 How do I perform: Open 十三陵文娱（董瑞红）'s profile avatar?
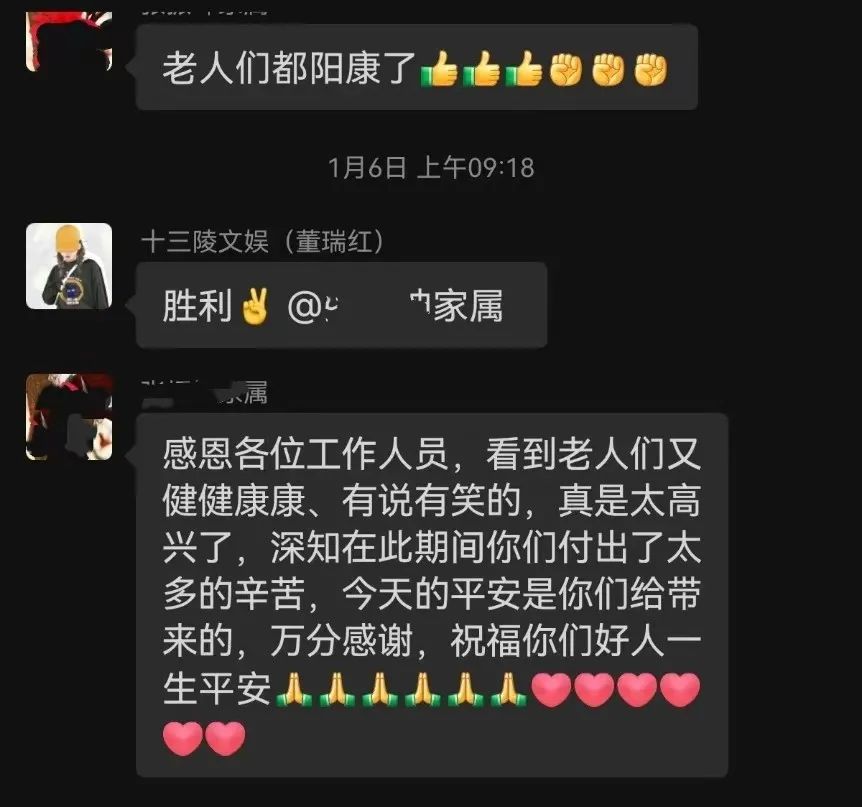(68, 266)
